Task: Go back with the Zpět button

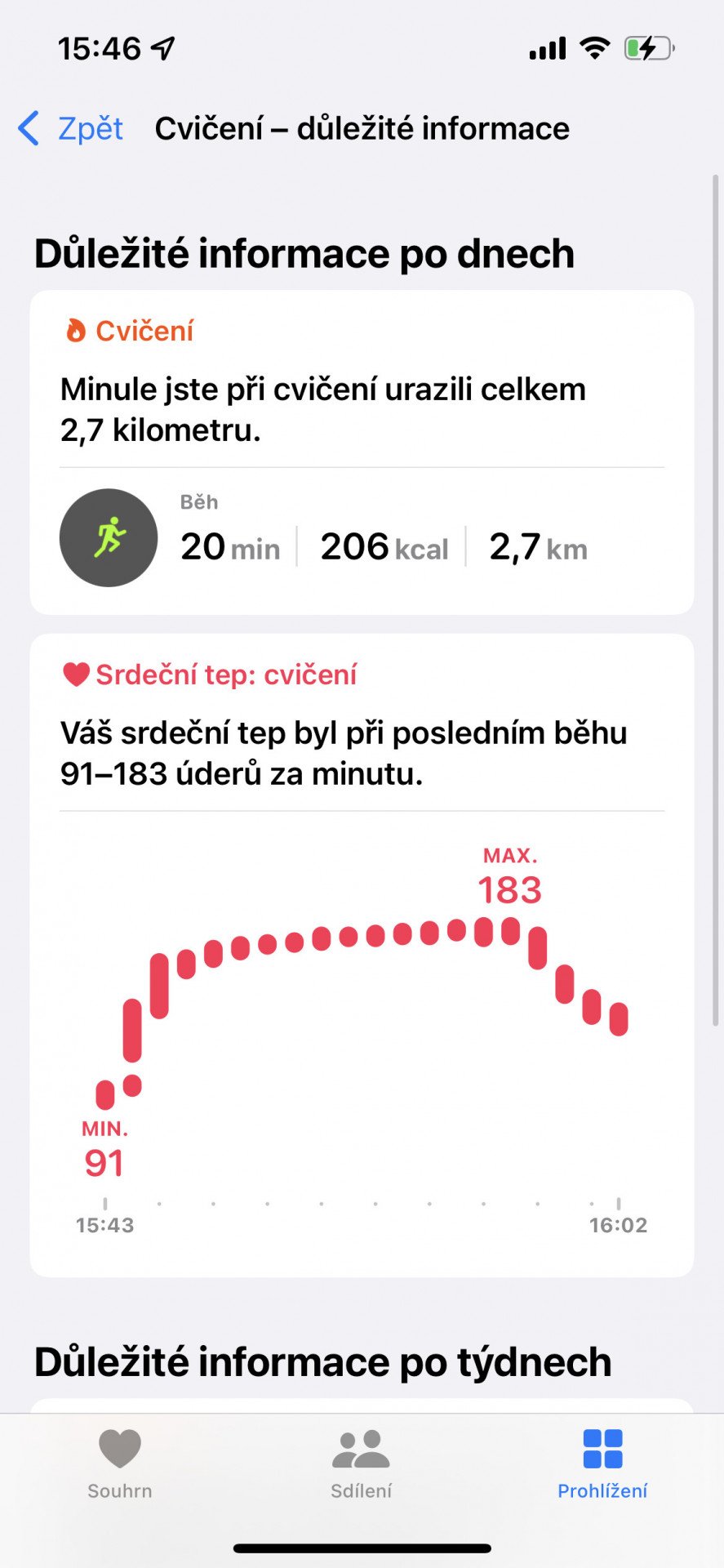Action: 70,128
